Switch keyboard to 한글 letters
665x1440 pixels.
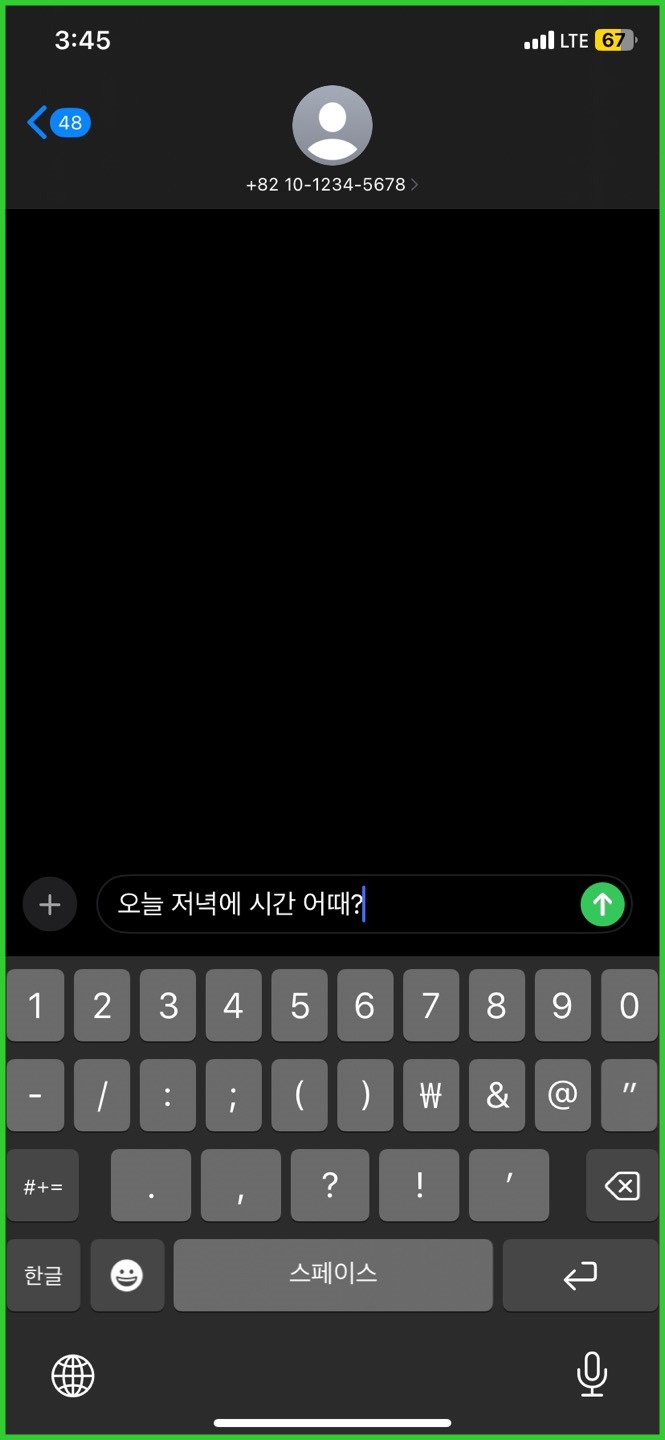pos(43,1276)
